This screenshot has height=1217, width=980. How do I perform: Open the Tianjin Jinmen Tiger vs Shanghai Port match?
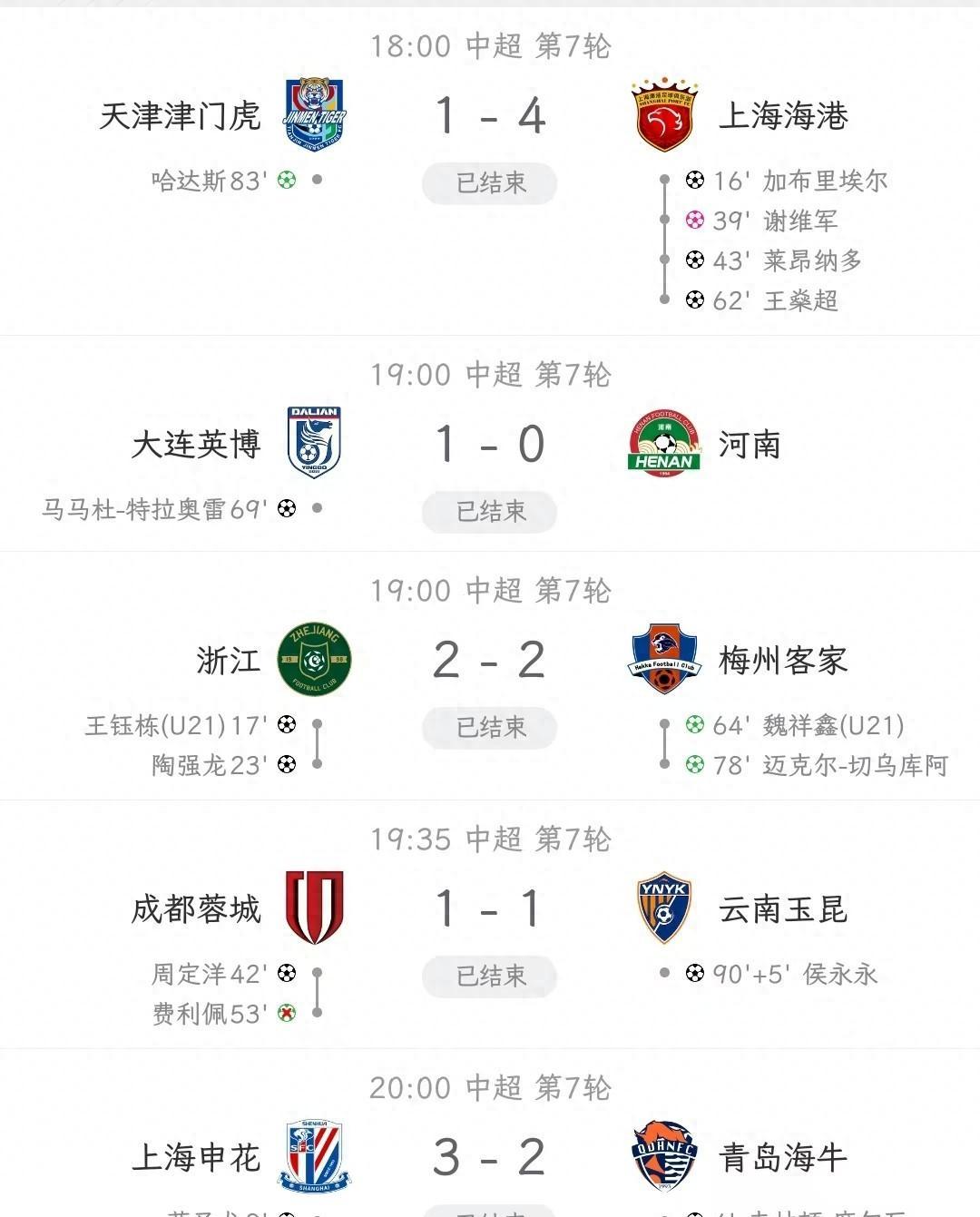click(x=490, y=116)
